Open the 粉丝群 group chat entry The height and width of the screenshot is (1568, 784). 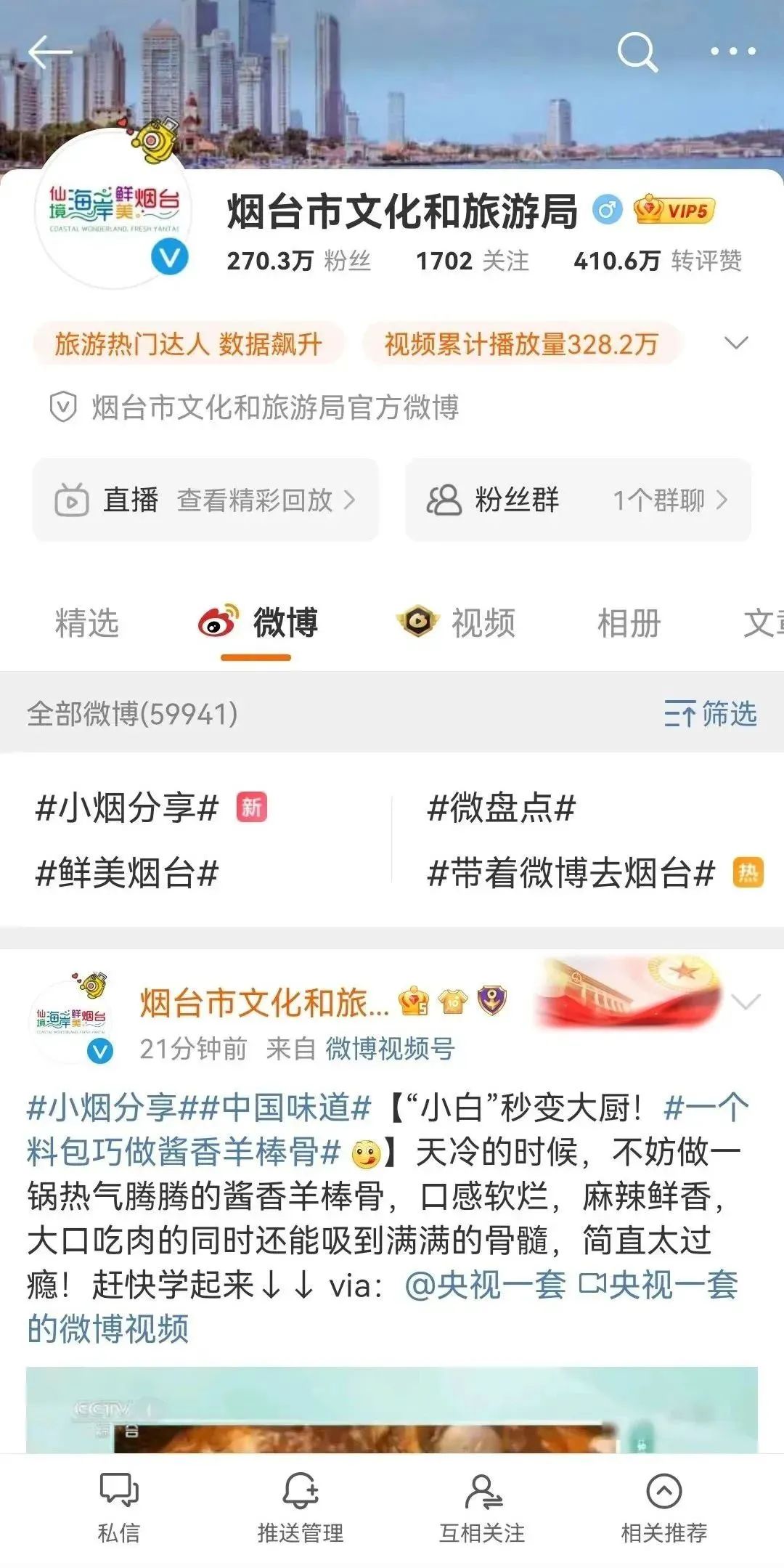point(578,500)
